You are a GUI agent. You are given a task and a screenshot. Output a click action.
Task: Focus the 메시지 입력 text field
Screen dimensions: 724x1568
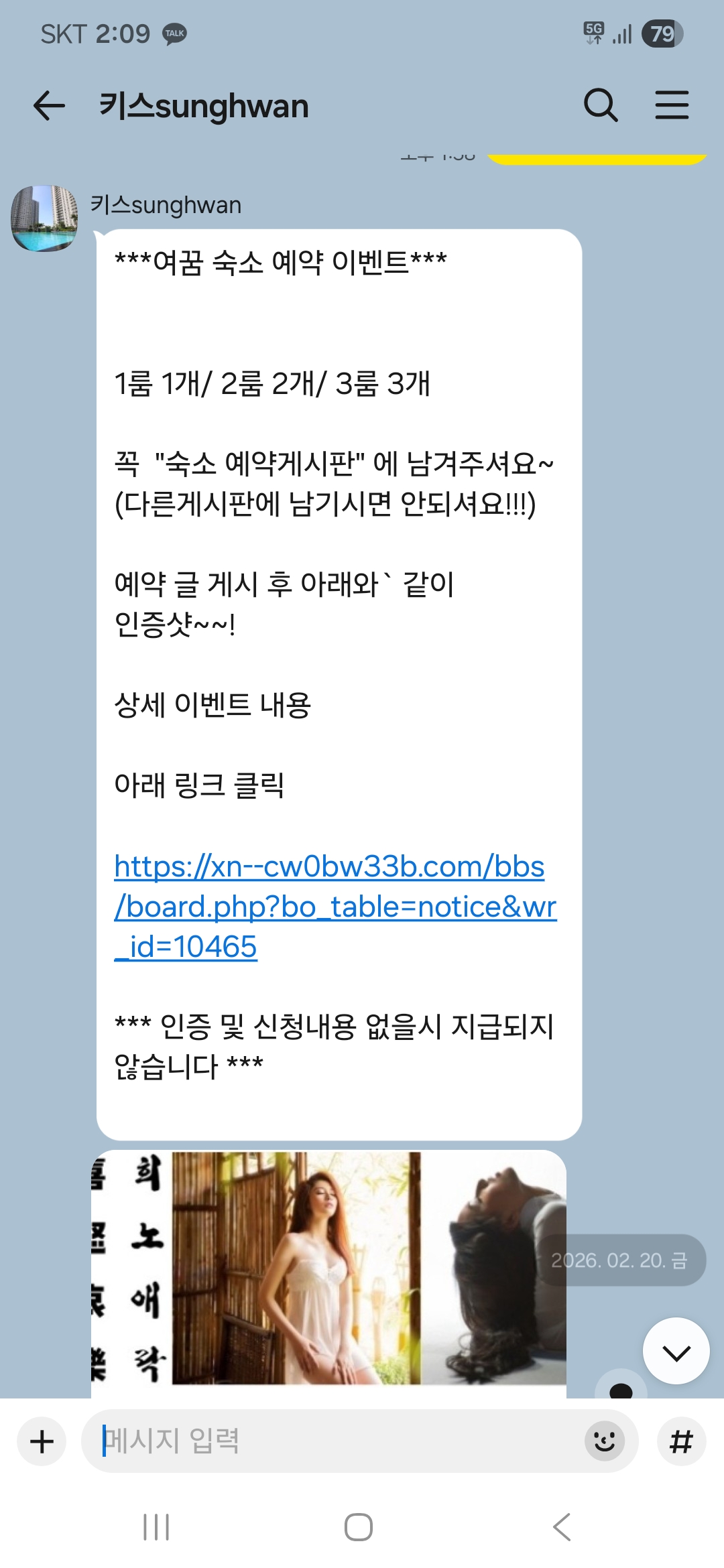(335, 1441)
